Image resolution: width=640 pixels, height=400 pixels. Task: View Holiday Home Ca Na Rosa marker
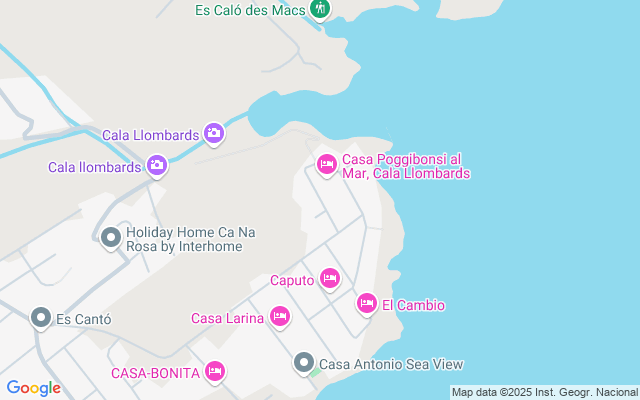click(x=111, y=238)
